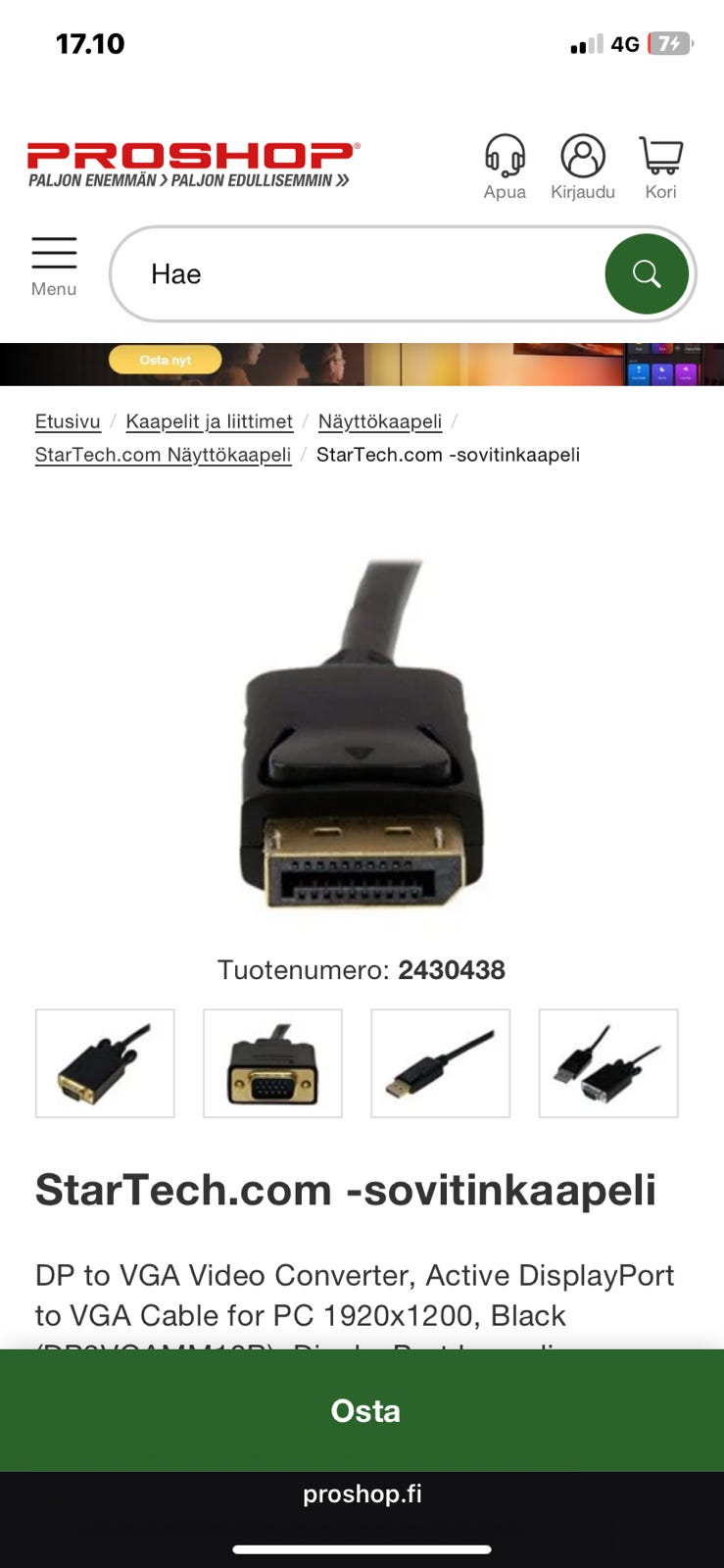Viewport: 724px width, 1568px height.
Task: Select the single DisplayPort cable thumbnail
Action: [x=441, y=1063]
